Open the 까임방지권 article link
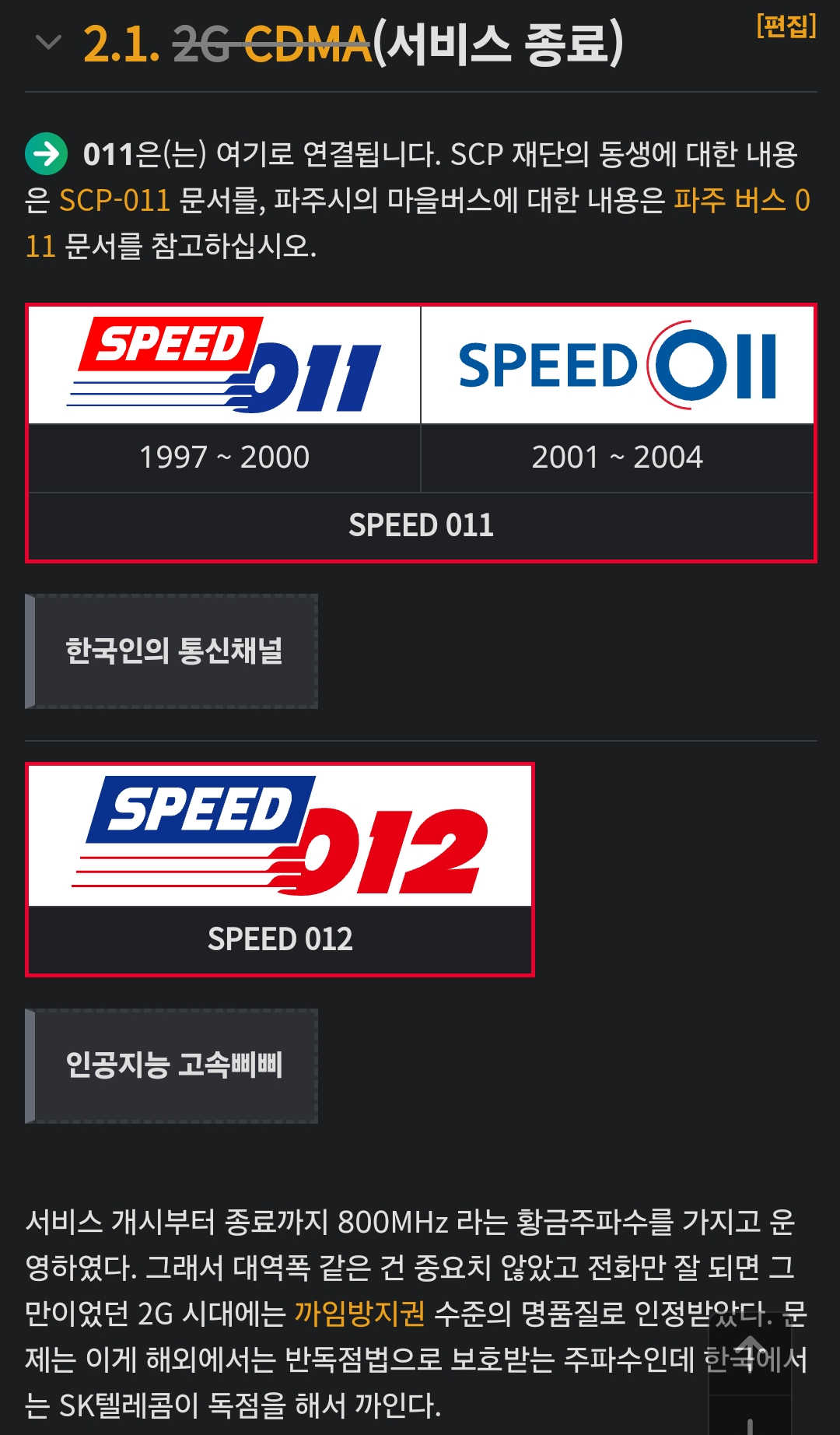This screenshot has height=1435, width=840. [359, 1313]
